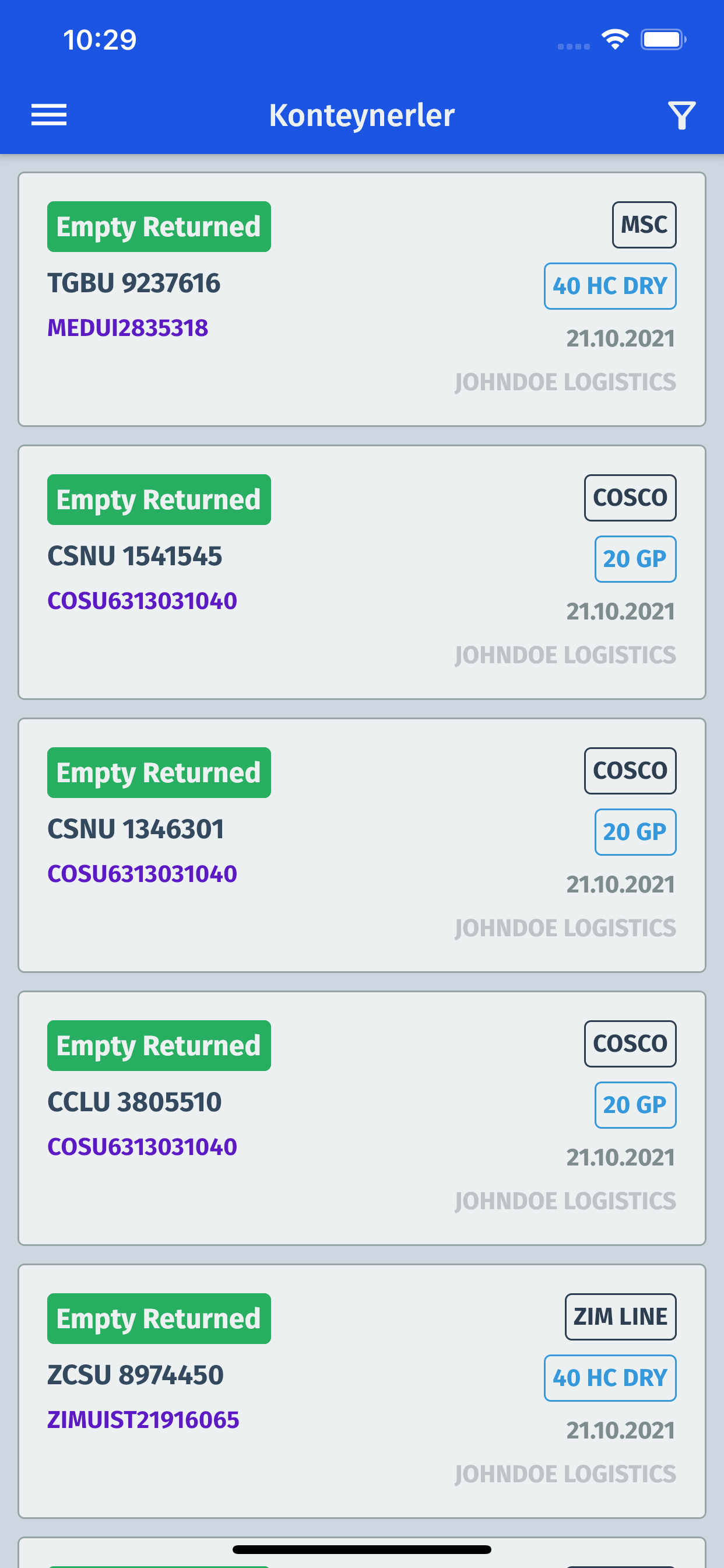The image size is (724, 1568).
Task: Open container card CSNU 1541545
Action: (362, 572)
